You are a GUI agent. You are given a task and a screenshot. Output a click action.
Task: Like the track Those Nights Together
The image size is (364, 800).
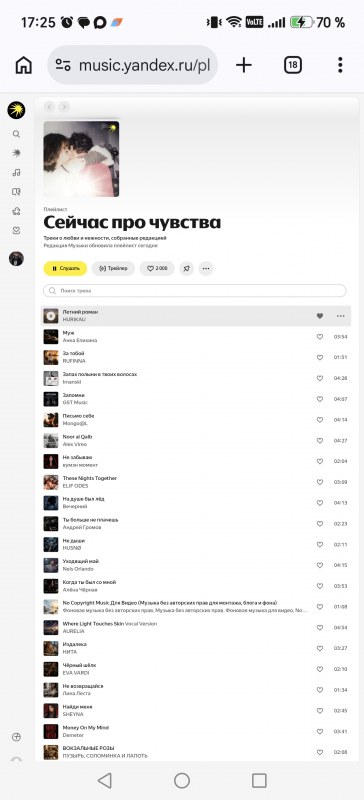pos(320,482)
